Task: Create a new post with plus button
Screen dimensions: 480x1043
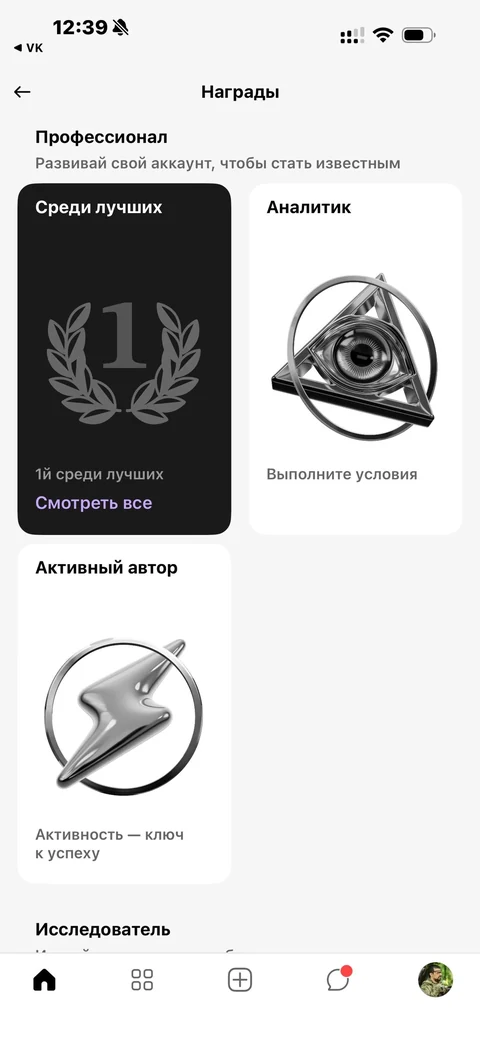Action: click(240, 980)
